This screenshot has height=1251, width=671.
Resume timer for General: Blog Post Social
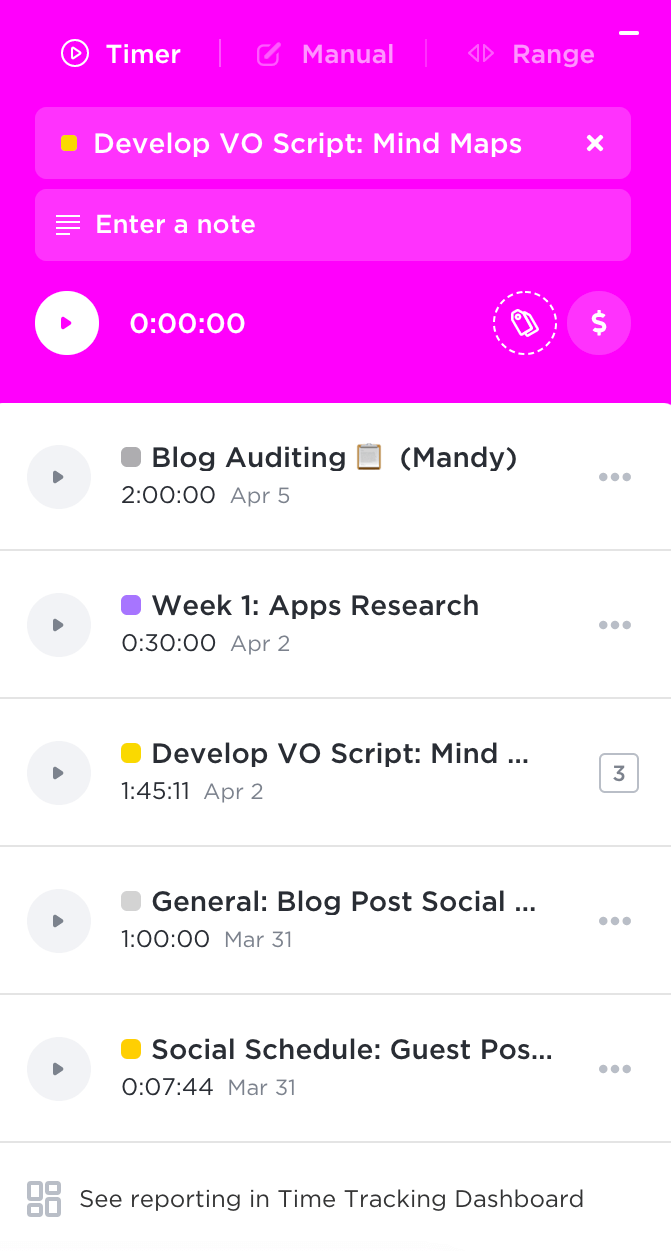[59, 921]
